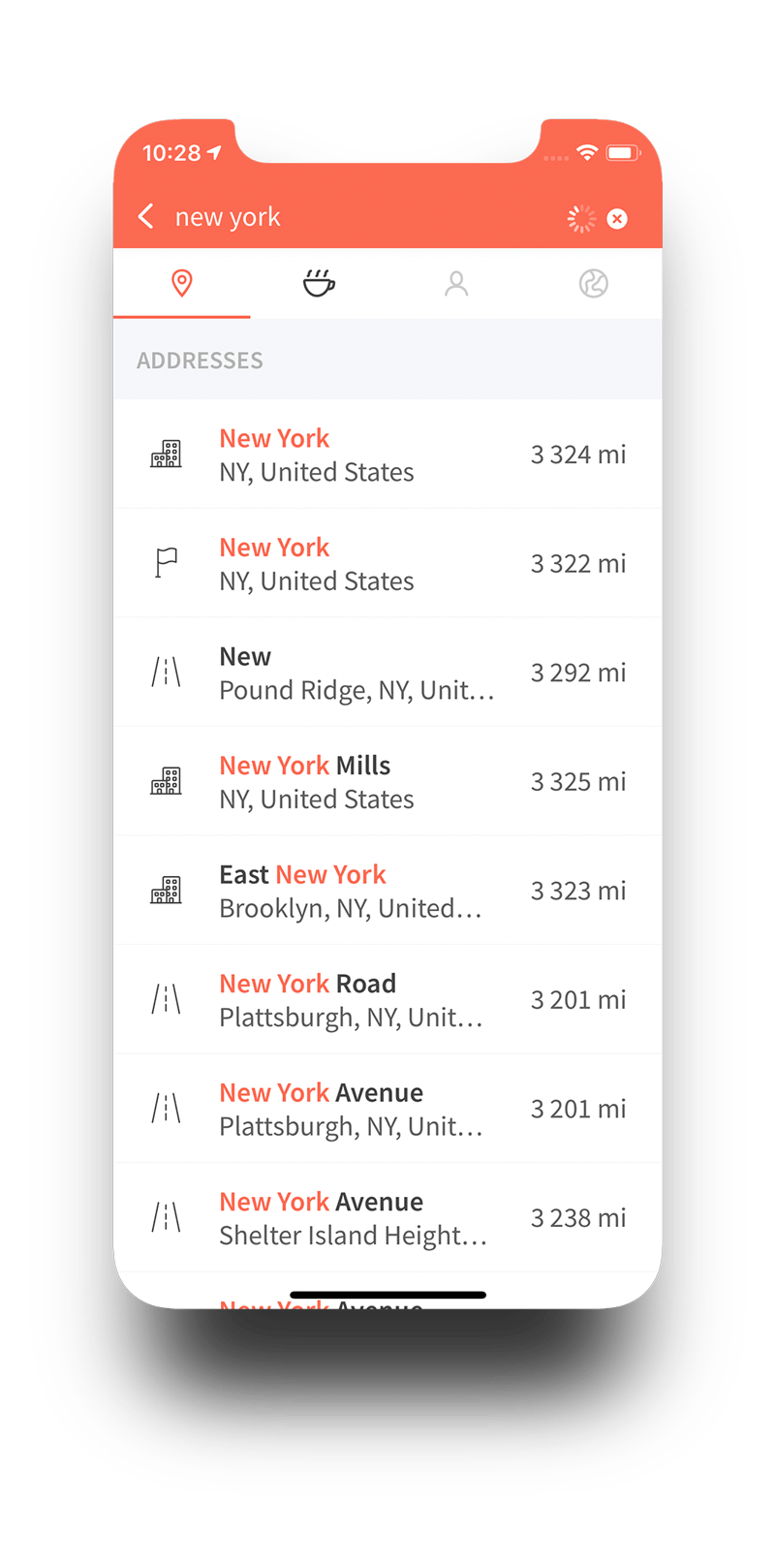Clear the search with the x button
The width and height of the screenshot is (775, 1568).
[617, 219]
